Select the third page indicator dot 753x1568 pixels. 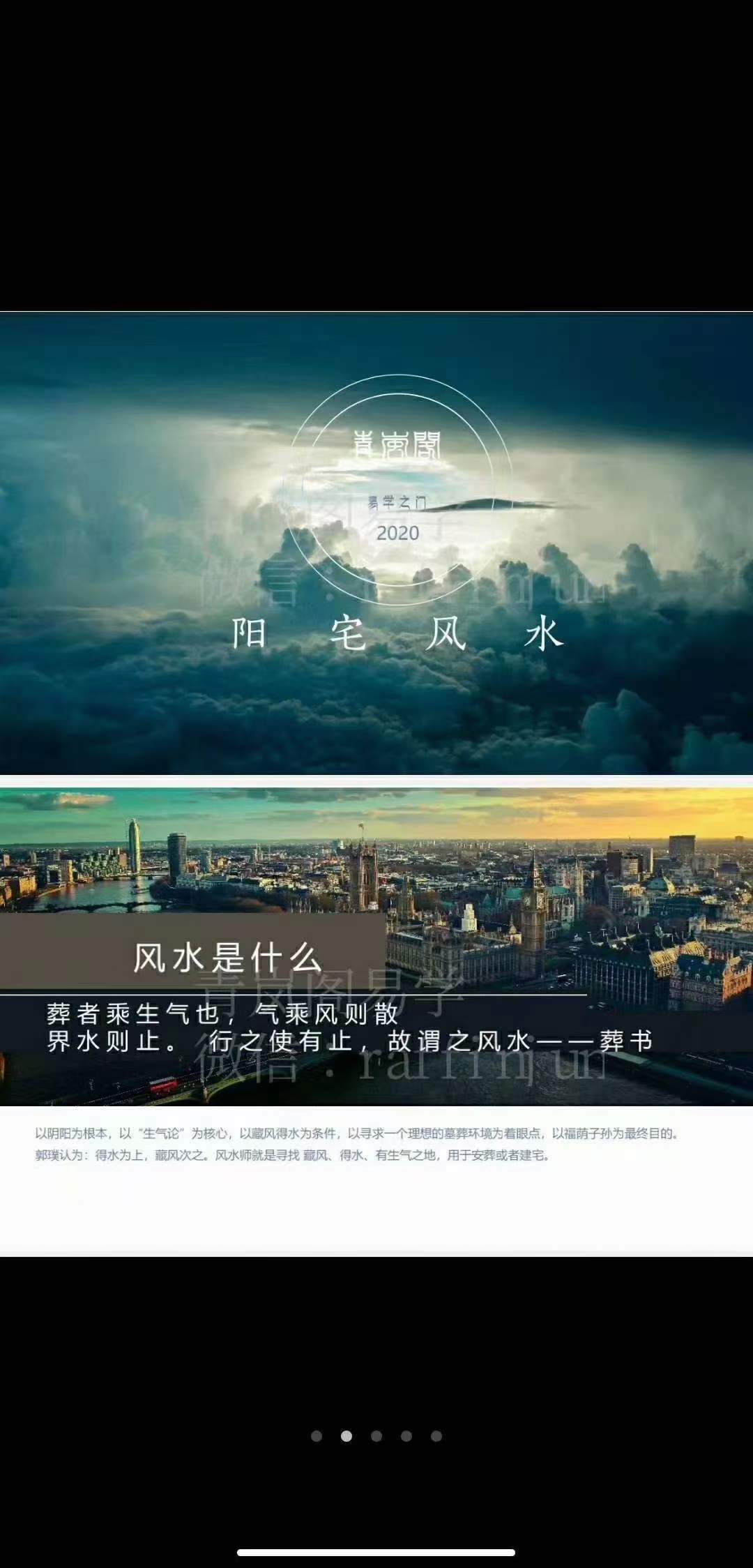pyautogui.click(x=376, y=1436)
